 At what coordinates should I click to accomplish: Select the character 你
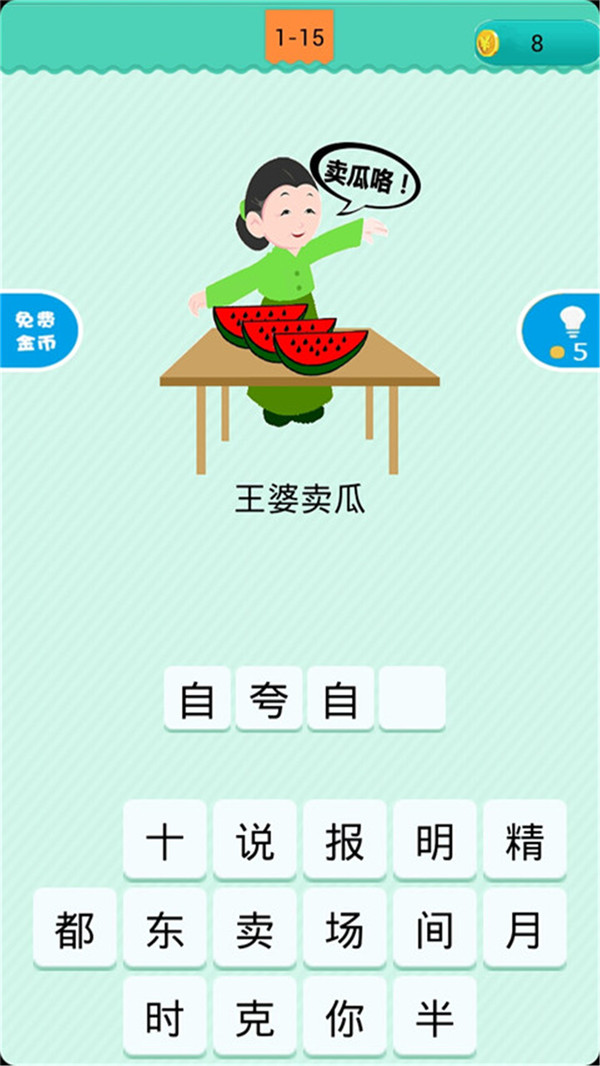345,1017
